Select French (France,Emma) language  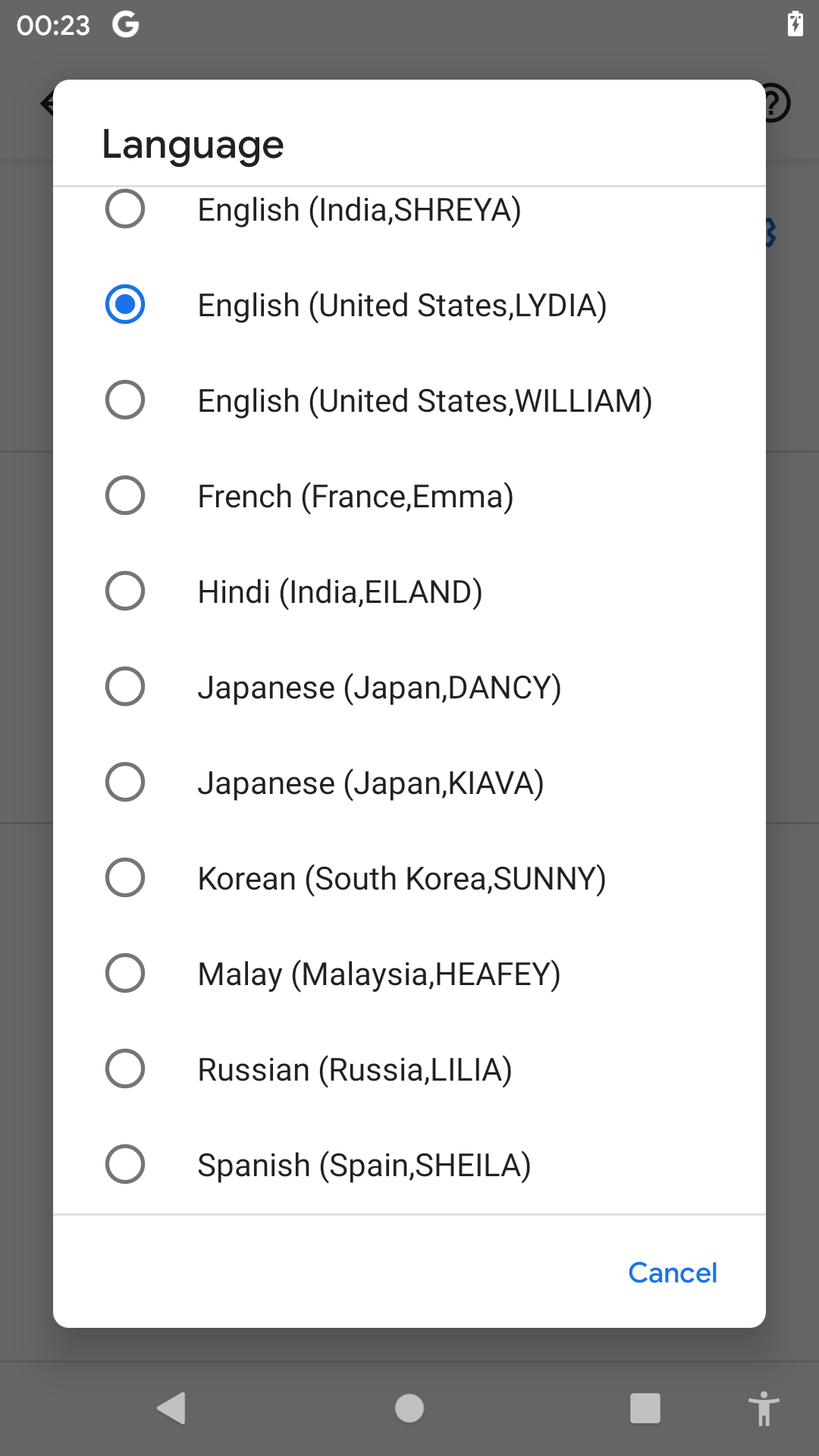coord(409,496)
